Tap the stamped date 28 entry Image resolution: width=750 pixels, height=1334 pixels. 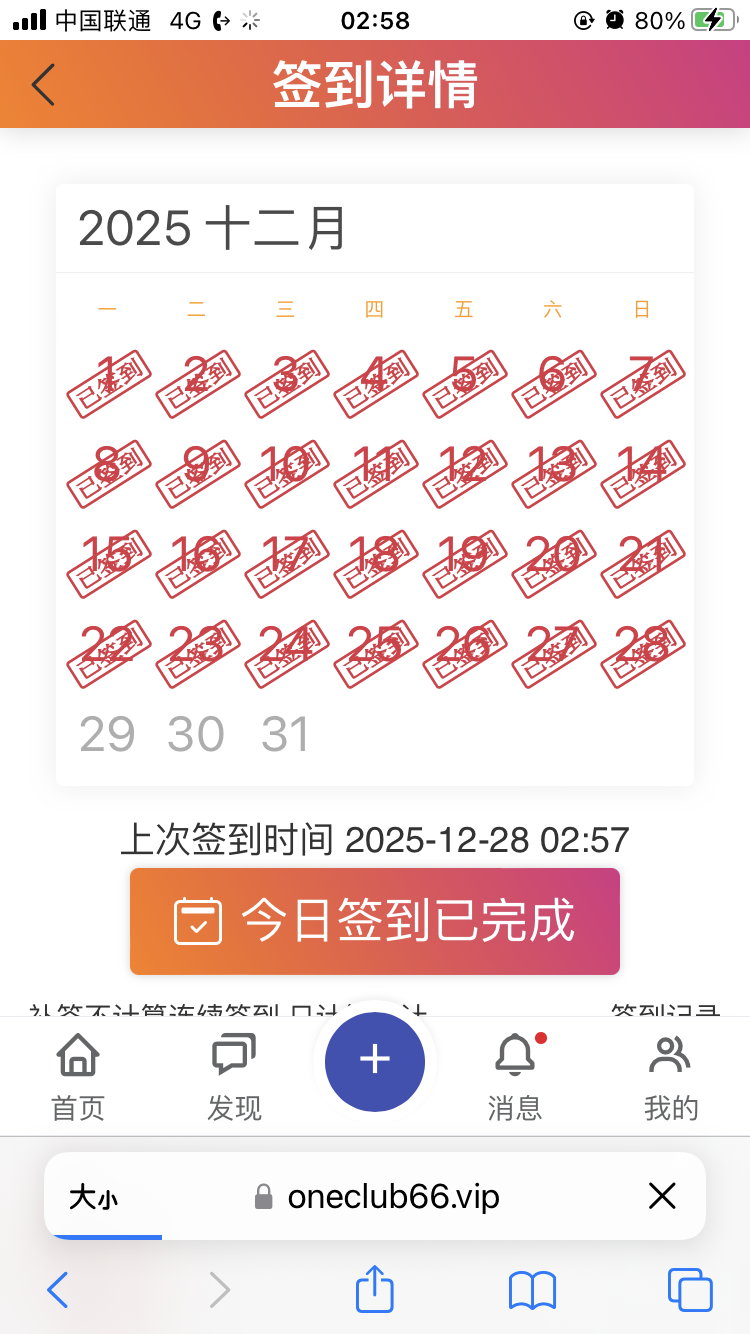click(x=642, y=650)
